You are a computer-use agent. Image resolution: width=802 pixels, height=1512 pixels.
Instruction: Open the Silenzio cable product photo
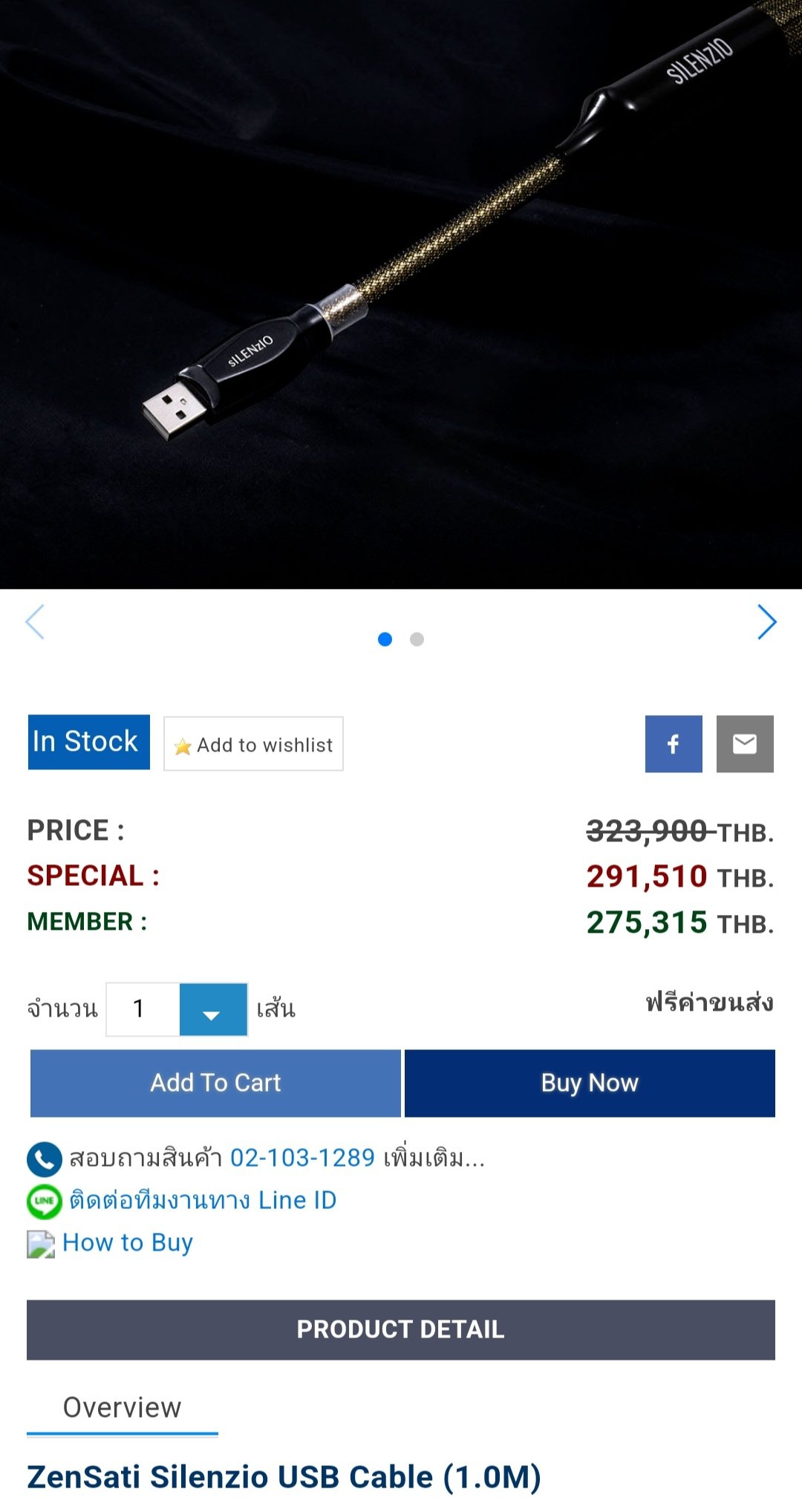coord(401,297)
